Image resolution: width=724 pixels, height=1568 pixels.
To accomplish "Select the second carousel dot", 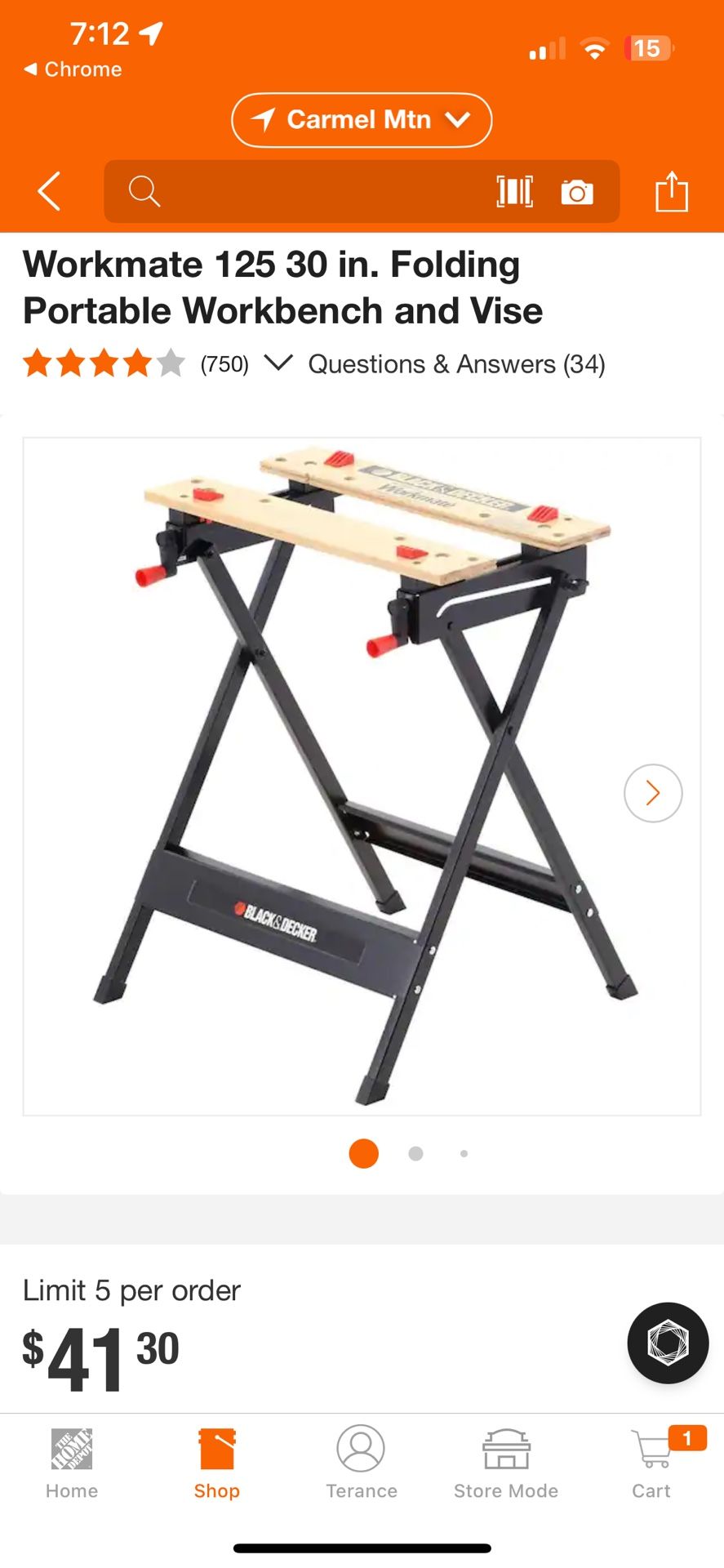I will click(415, 1153).
